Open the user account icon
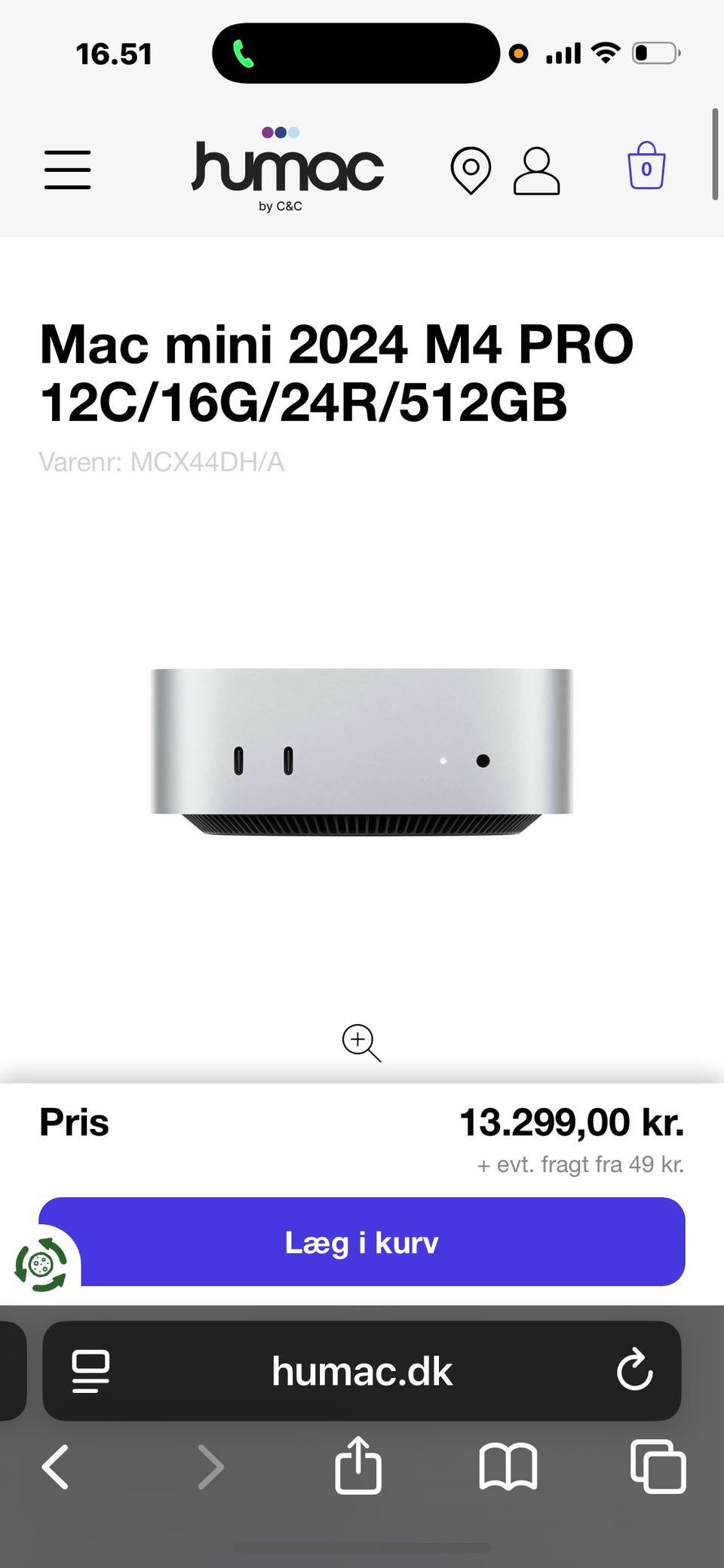Screen dimensions: 724x1568 pos(536,171)
